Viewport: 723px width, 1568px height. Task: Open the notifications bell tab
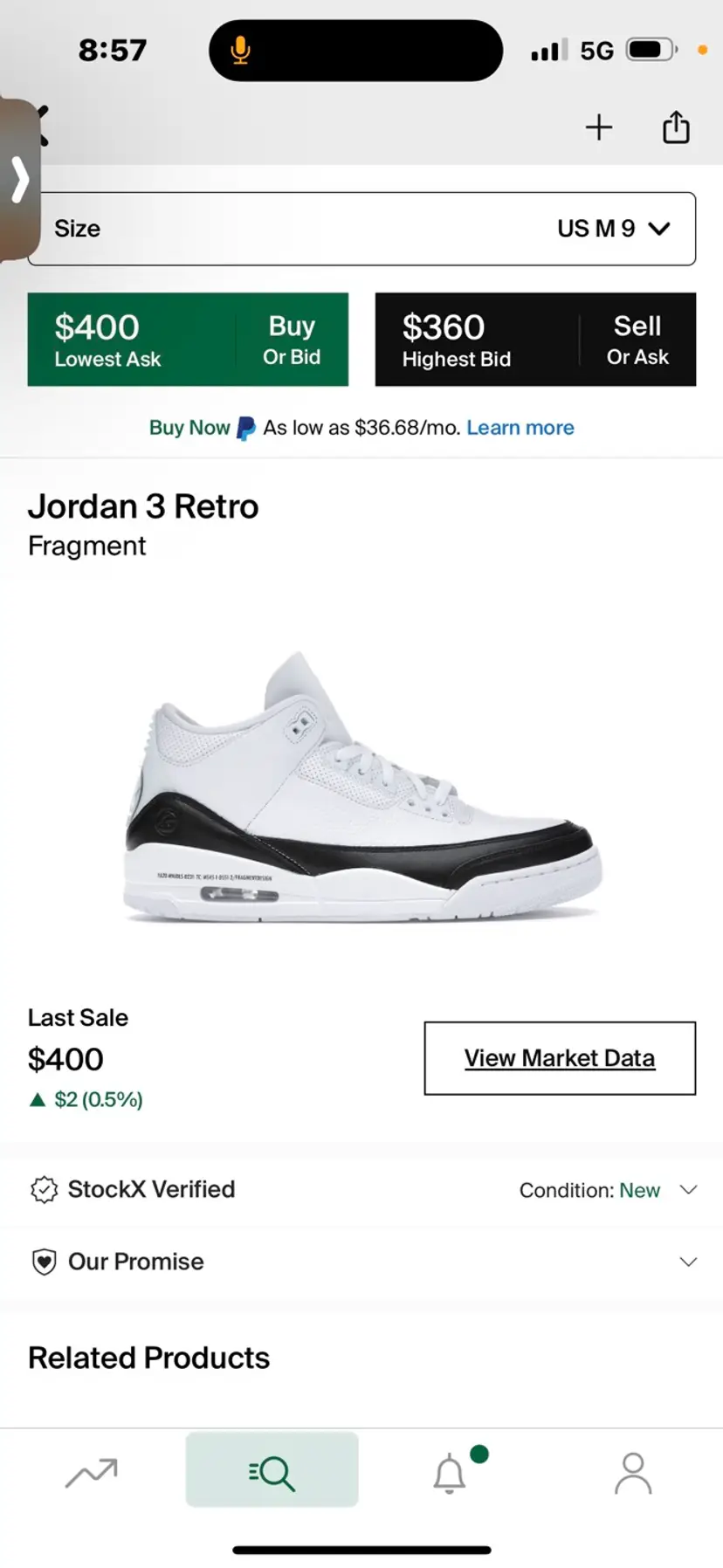point(451,1474)
